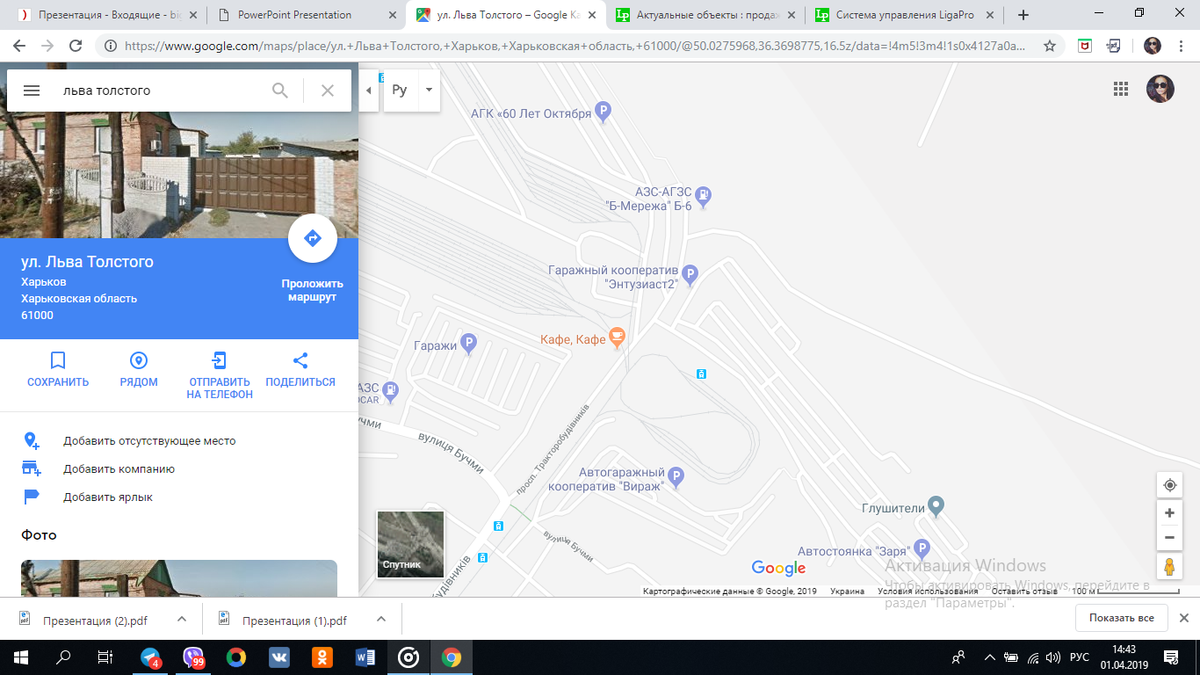Select Добавить компанию

(118, 469)
